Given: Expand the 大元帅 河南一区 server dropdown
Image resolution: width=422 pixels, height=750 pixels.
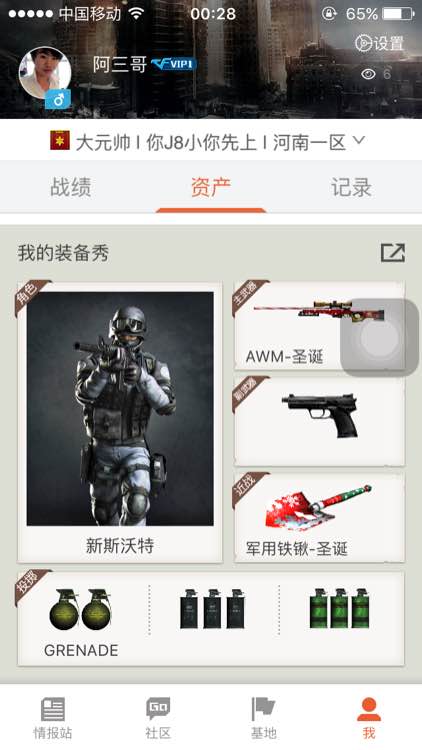Looking at the screenshot, I should [x=208, y=142].
